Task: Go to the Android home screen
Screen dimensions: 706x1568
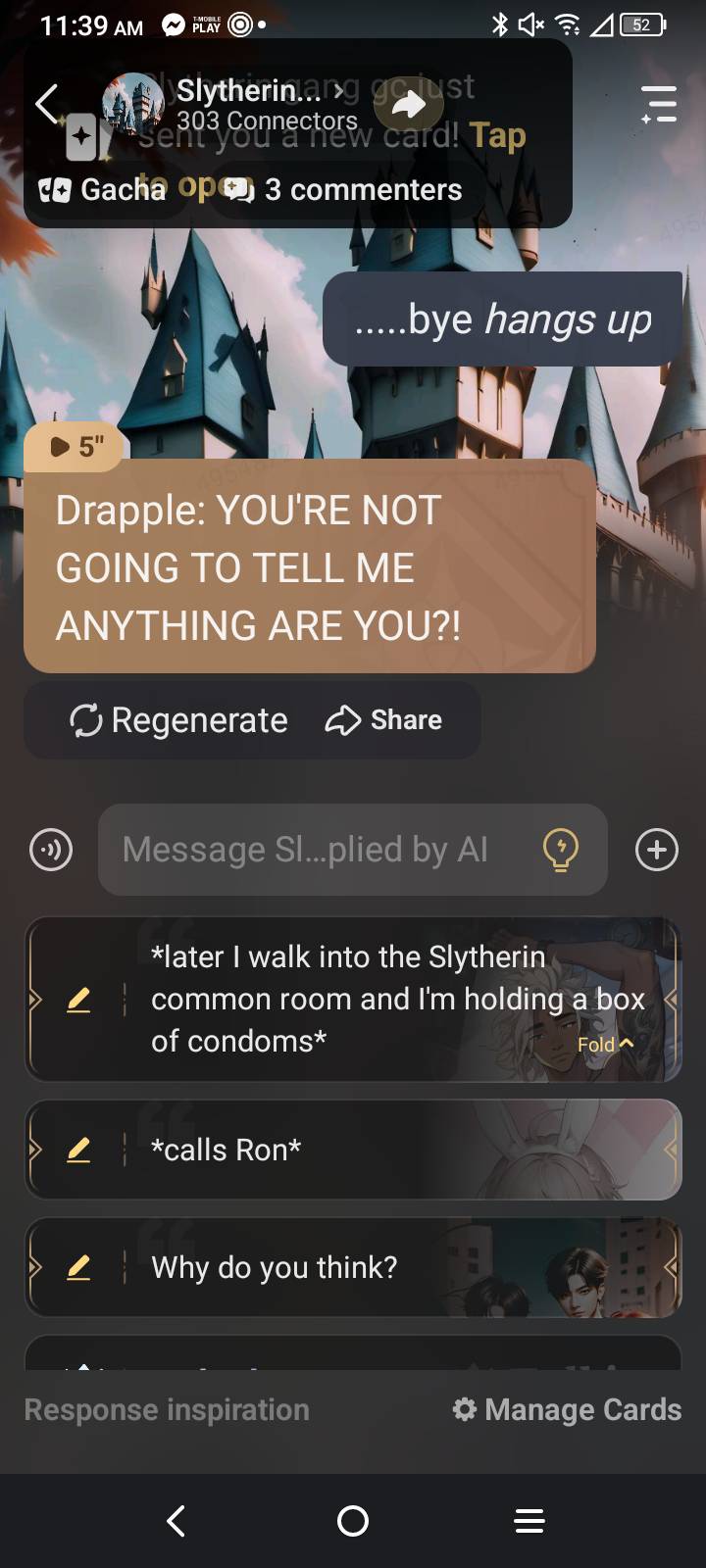Action: (353, 1521)
